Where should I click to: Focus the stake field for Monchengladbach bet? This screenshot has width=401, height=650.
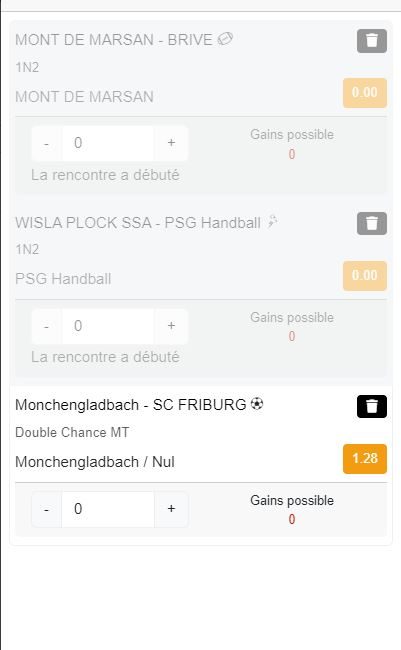pyautogui.click(x=108, y=509)
